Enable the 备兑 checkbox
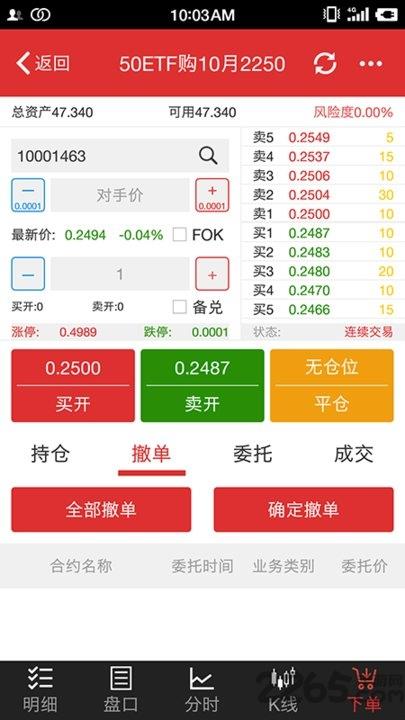This screenshot has width=405, height=720. pos(180,307)
